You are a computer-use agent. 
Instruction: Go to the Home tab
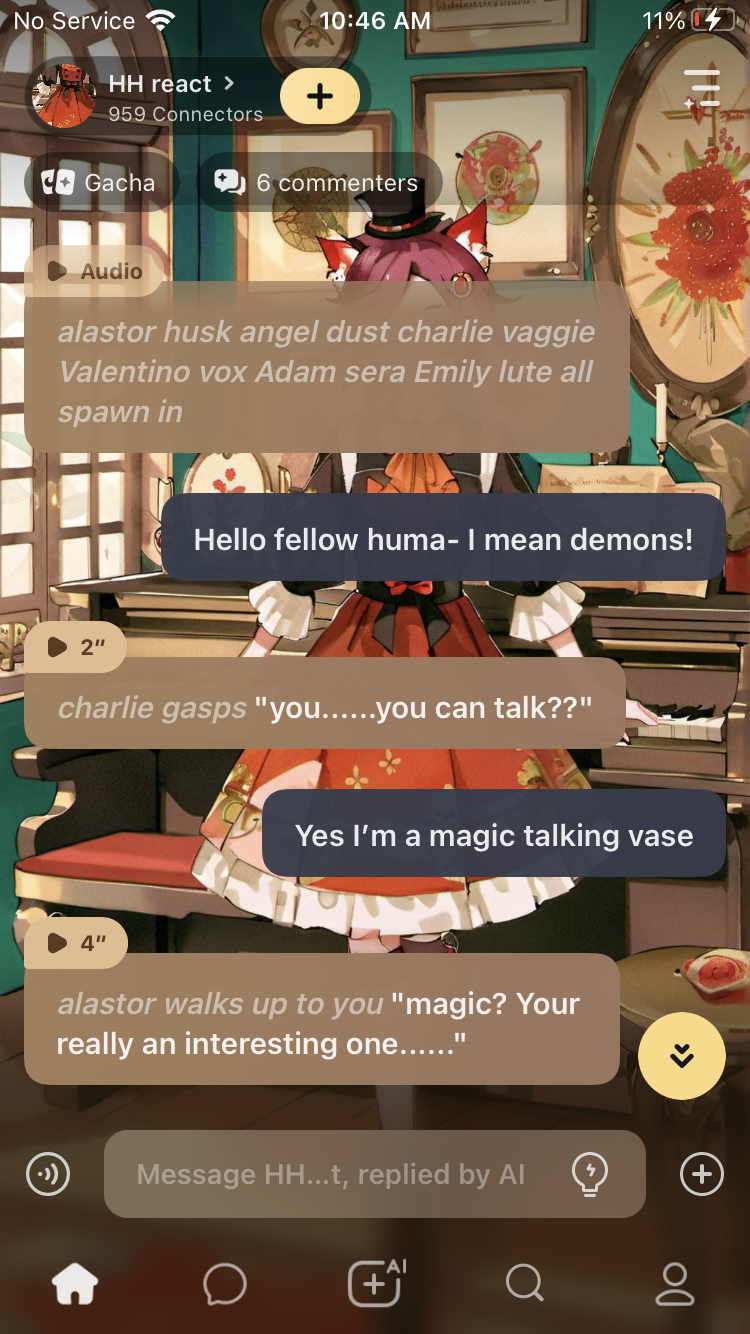(x=75, y=1284)
